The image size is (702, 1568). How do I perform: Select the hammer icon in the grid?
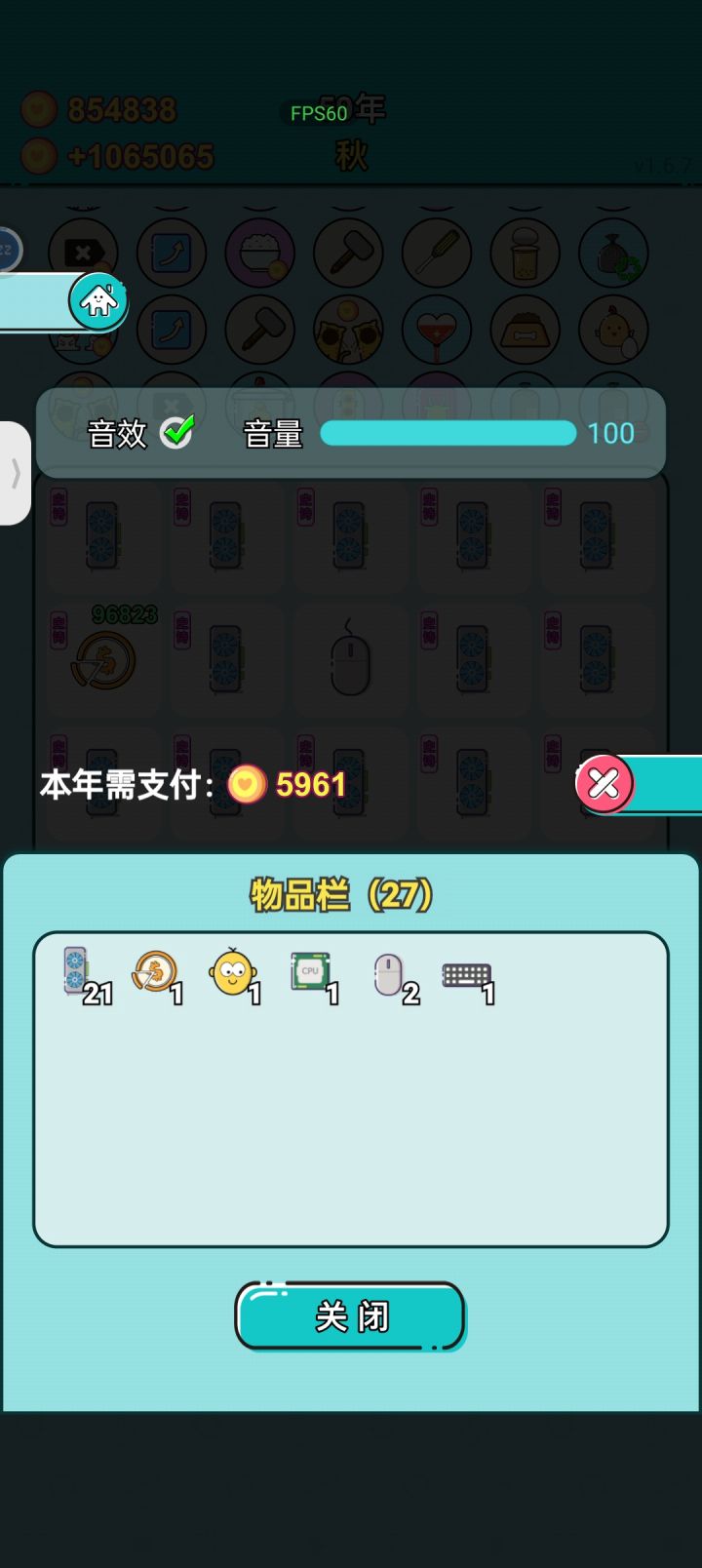348,252
